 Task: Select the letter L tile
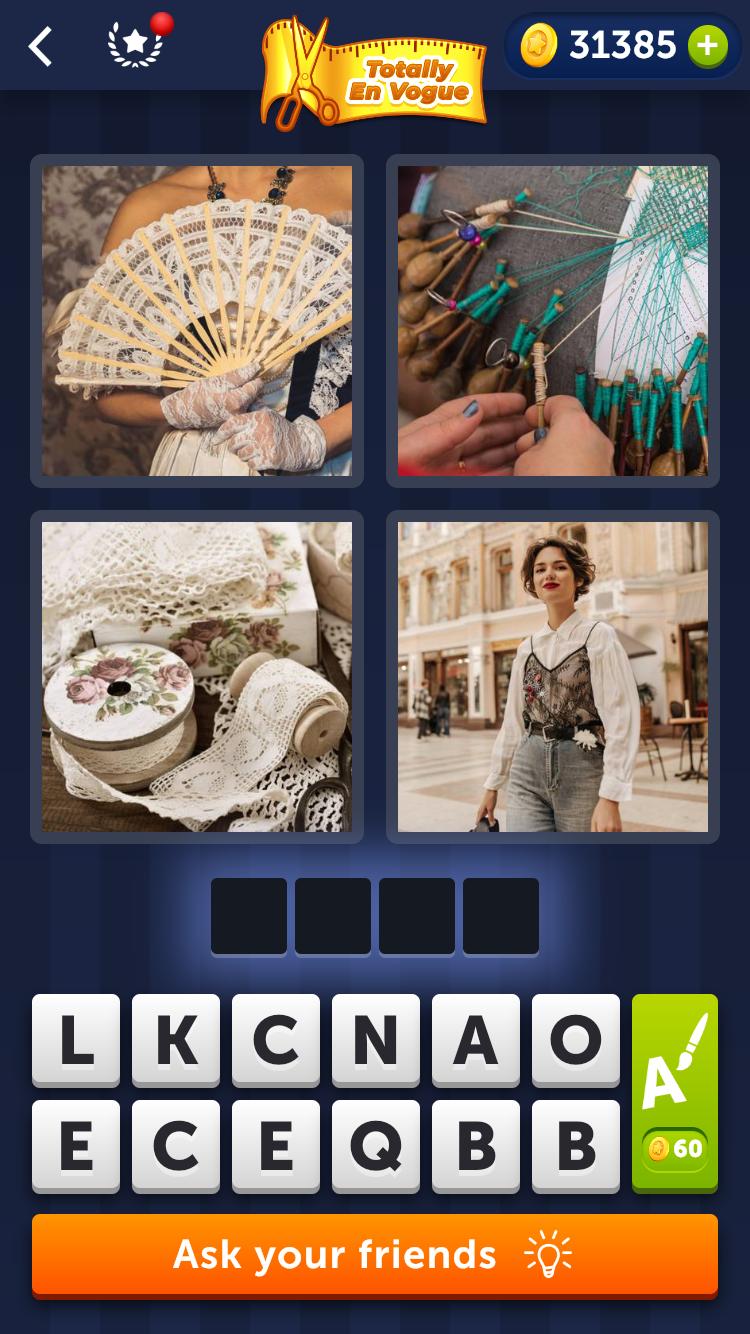point(76,1040)
